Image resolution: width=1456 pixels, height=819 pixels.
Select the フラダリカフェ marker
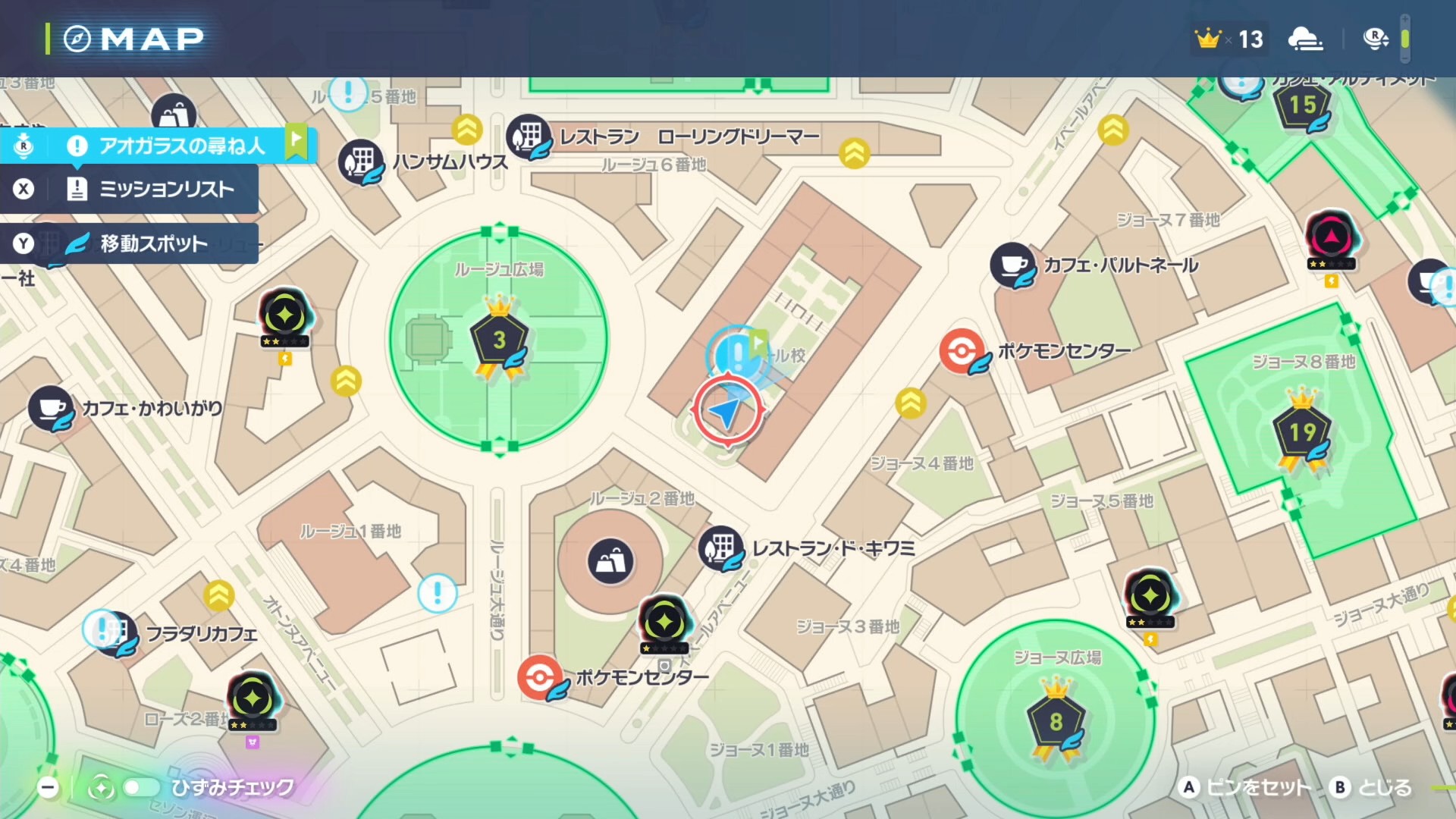[x=115, y=633]
